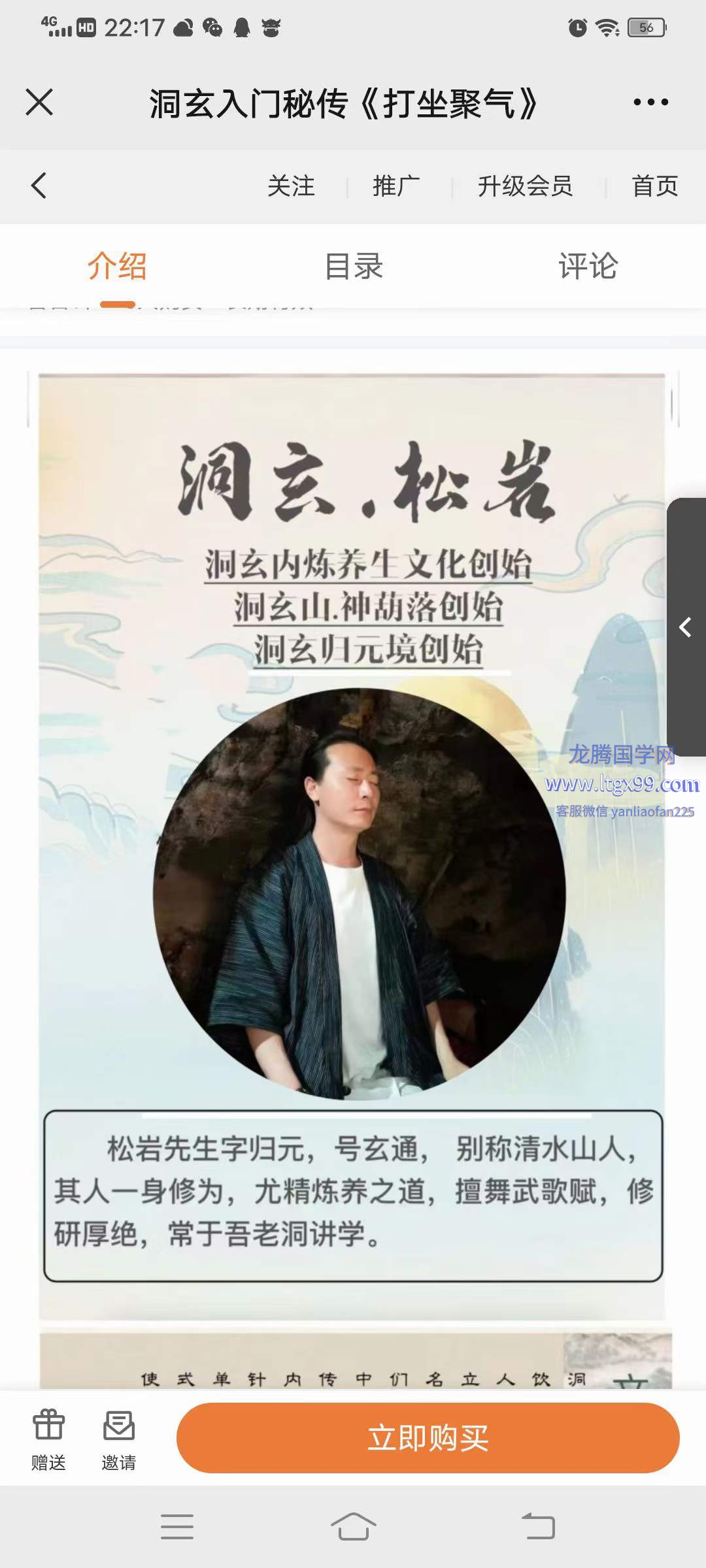The height and width of the screenshot is (1568, 706).
Task: Tap the system back button
Action: point(538,1527)
